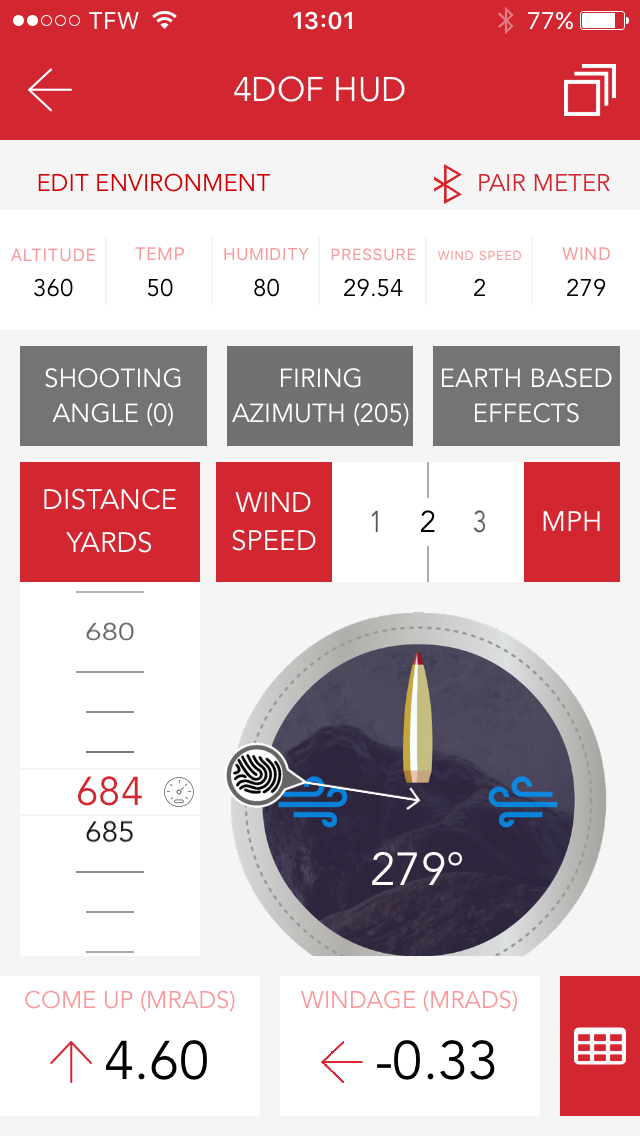Screen dimensions: 640x1136
Task: Tap the gauge icon beside 684
Action: tap(179, 792)
